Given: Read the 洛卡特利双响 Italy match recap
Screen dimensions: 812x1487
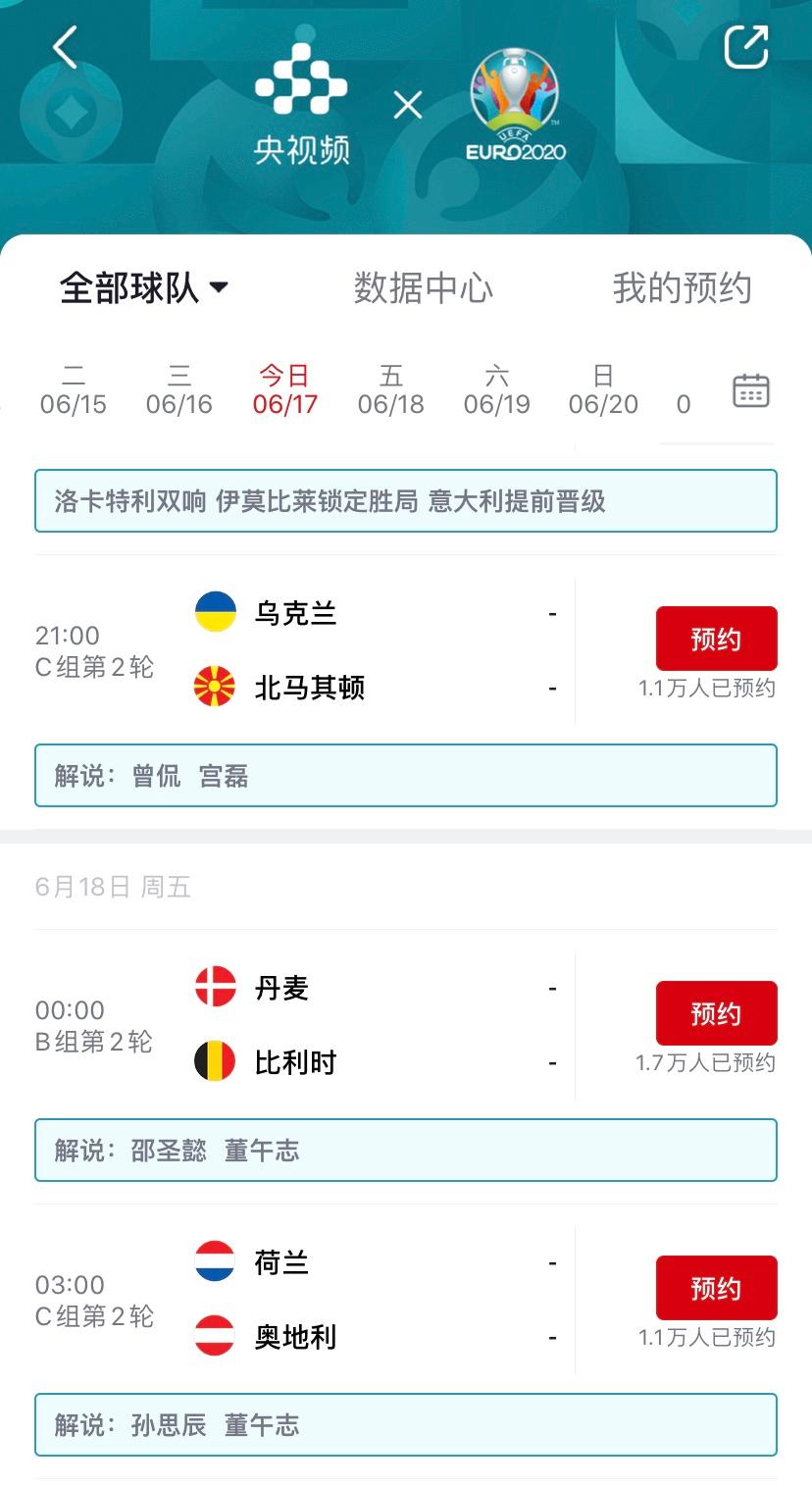Looking at the screenshot, I should [x=406, y=501].
